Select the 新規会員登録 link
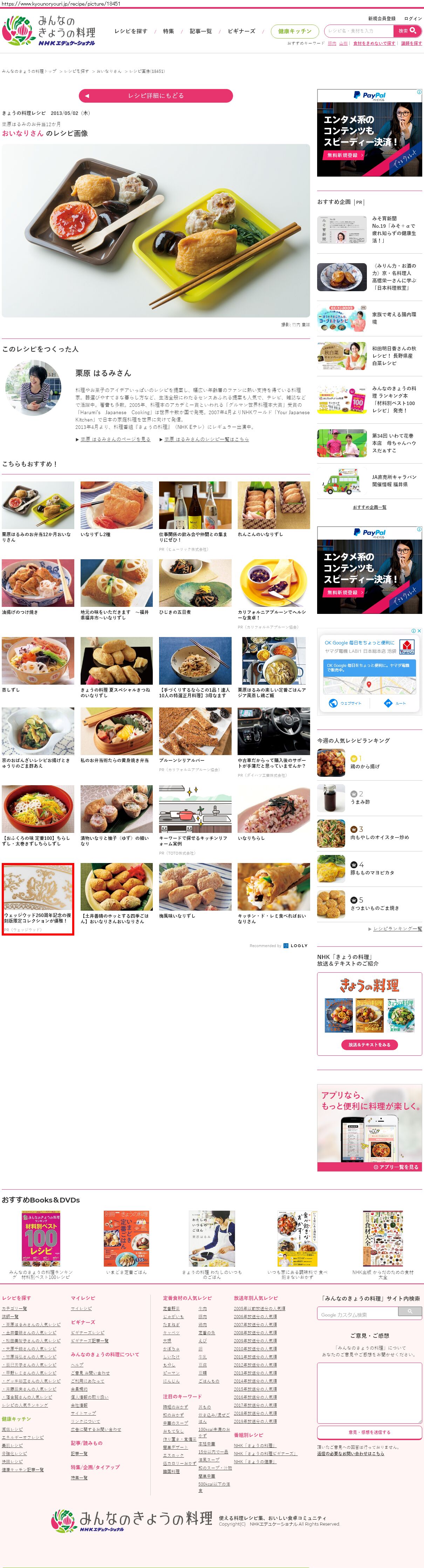Image resolution: width=424 pixels, height=1568 pixels. click(x=381, y=19)
